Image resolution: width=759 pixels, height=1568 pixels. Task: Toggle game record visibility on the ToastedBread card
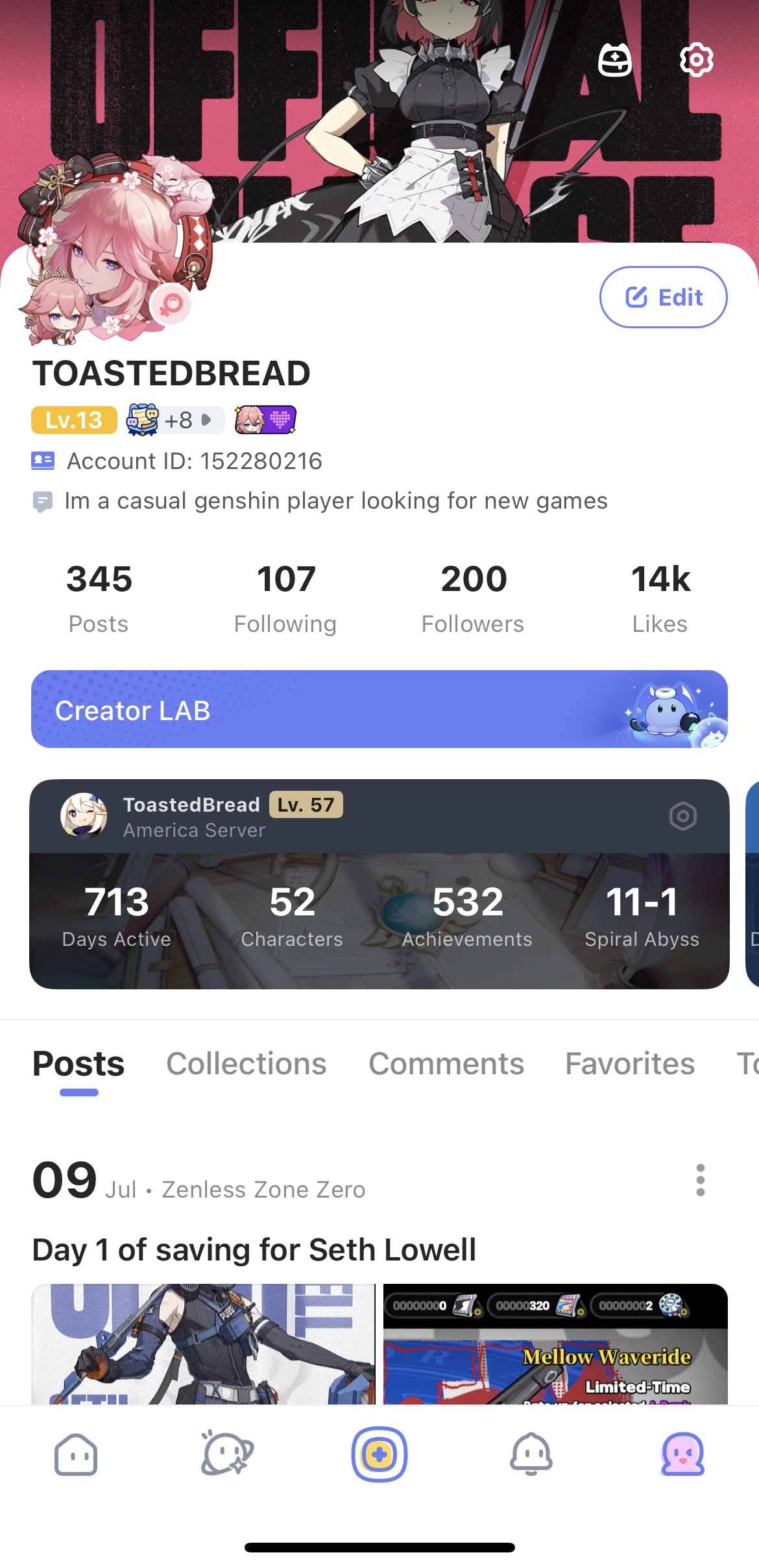coord(683,816)
